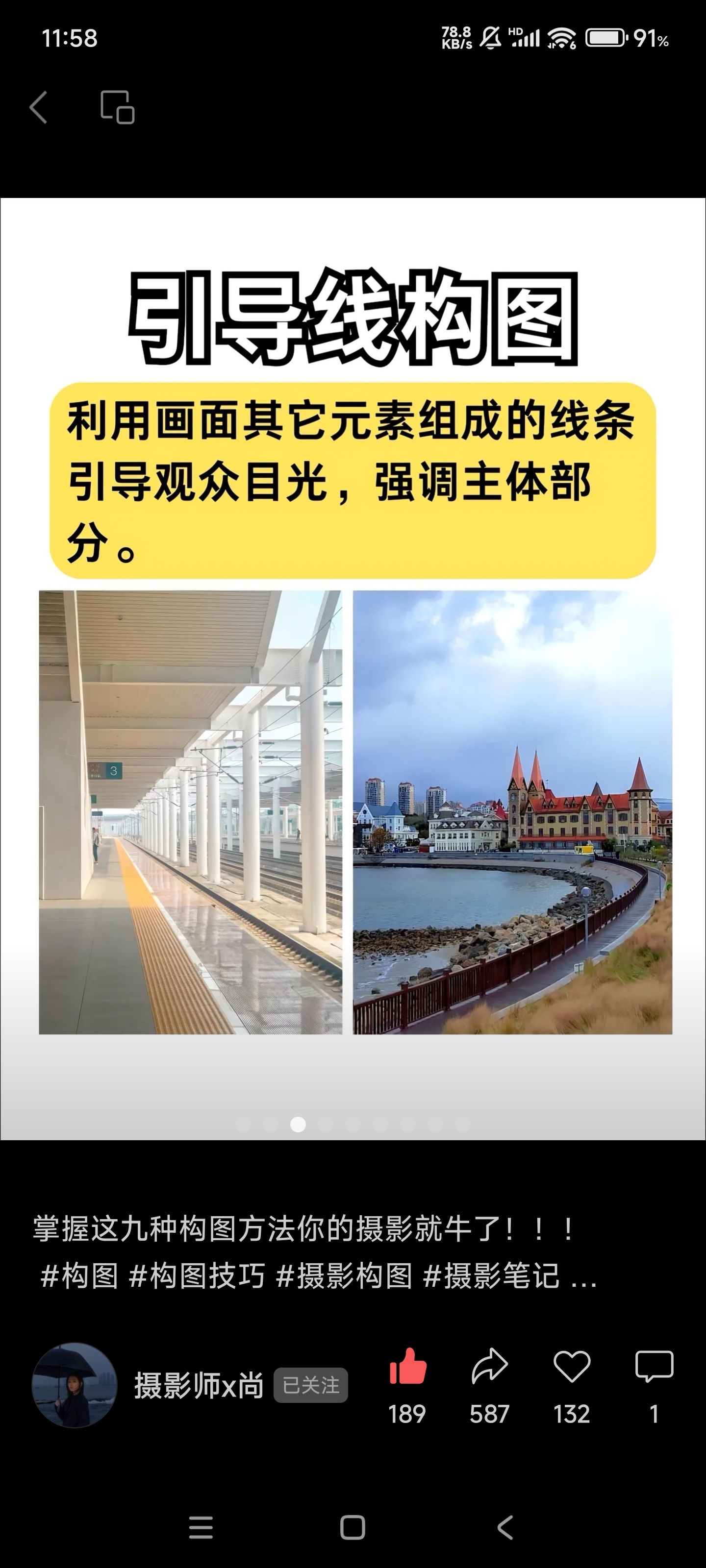Viewport: 706px width, 1568px height.
Task: Open 摄影师x尚's profile avatar
Action: (x=74, y=1385)
